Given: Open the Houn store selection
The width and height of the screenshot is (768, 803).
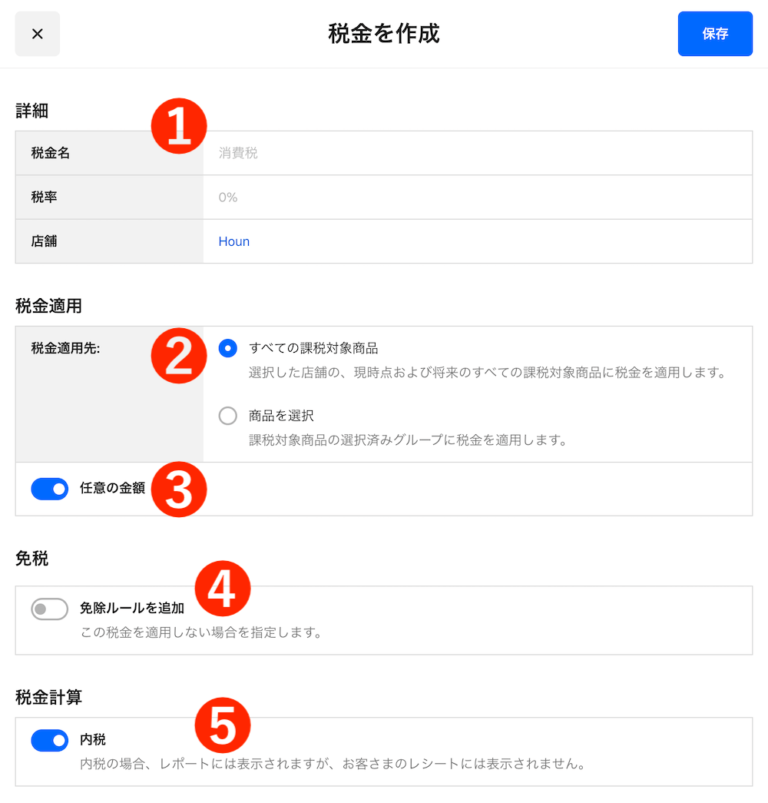Looking at the screenshot, I should pos(234,241).
